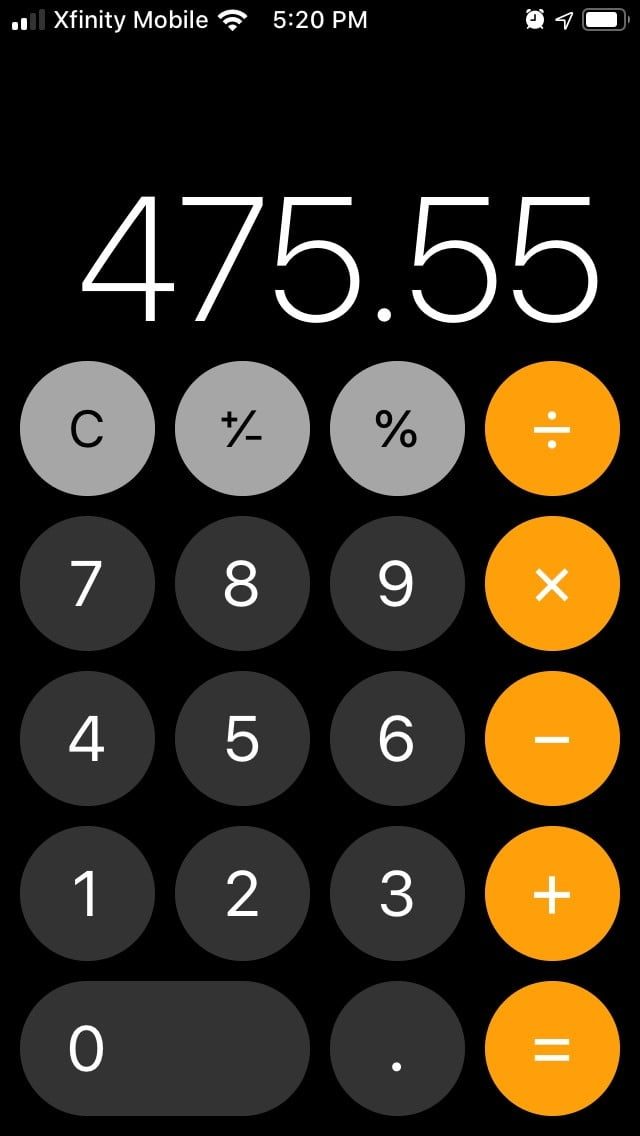Enter the digit 4

coord(87,739)
